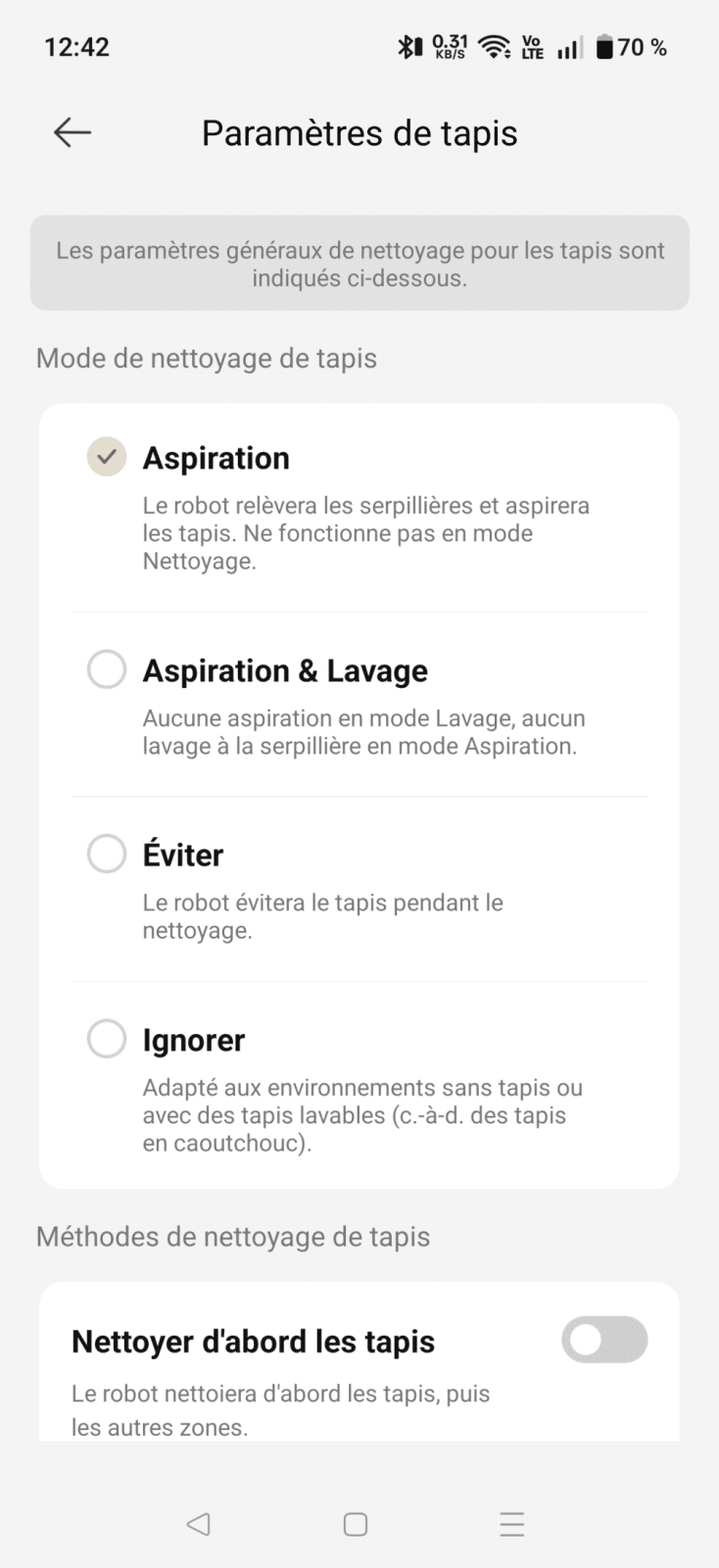Viewport: 719px width, 1568px height.
Task: Pick the Ignorer carpet option
Action: pos(107,1039)
